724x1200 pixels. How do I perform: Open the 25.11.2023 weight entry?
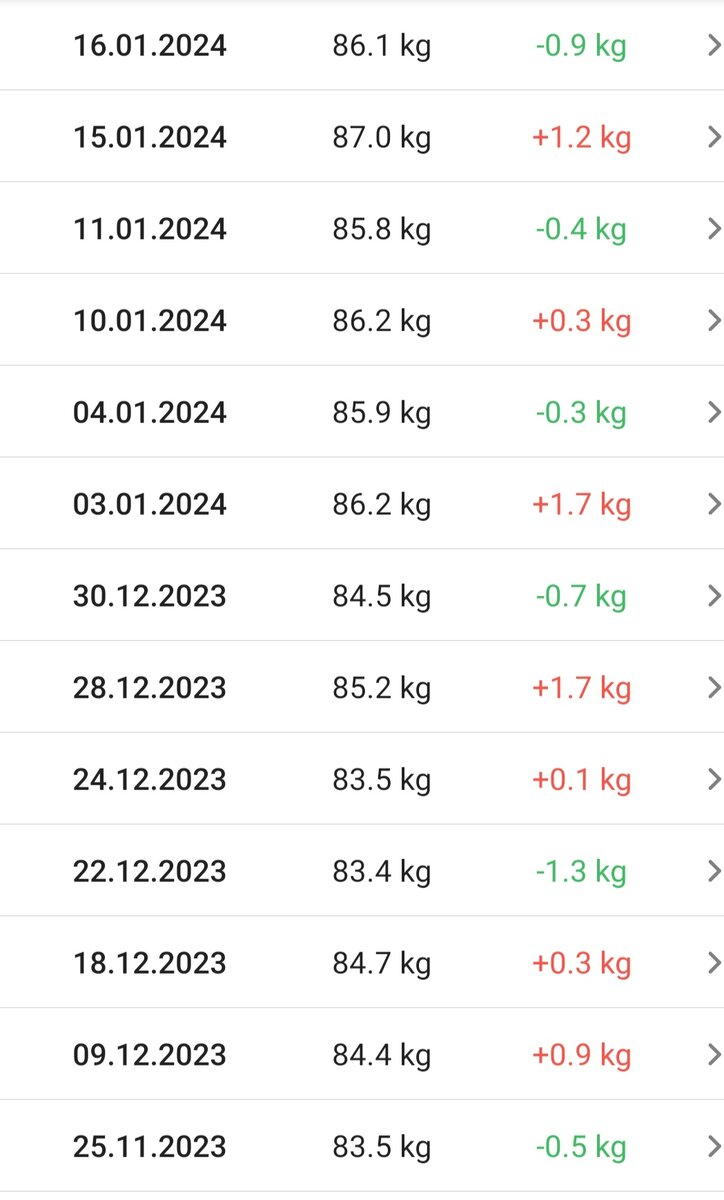click(362, 1146)
